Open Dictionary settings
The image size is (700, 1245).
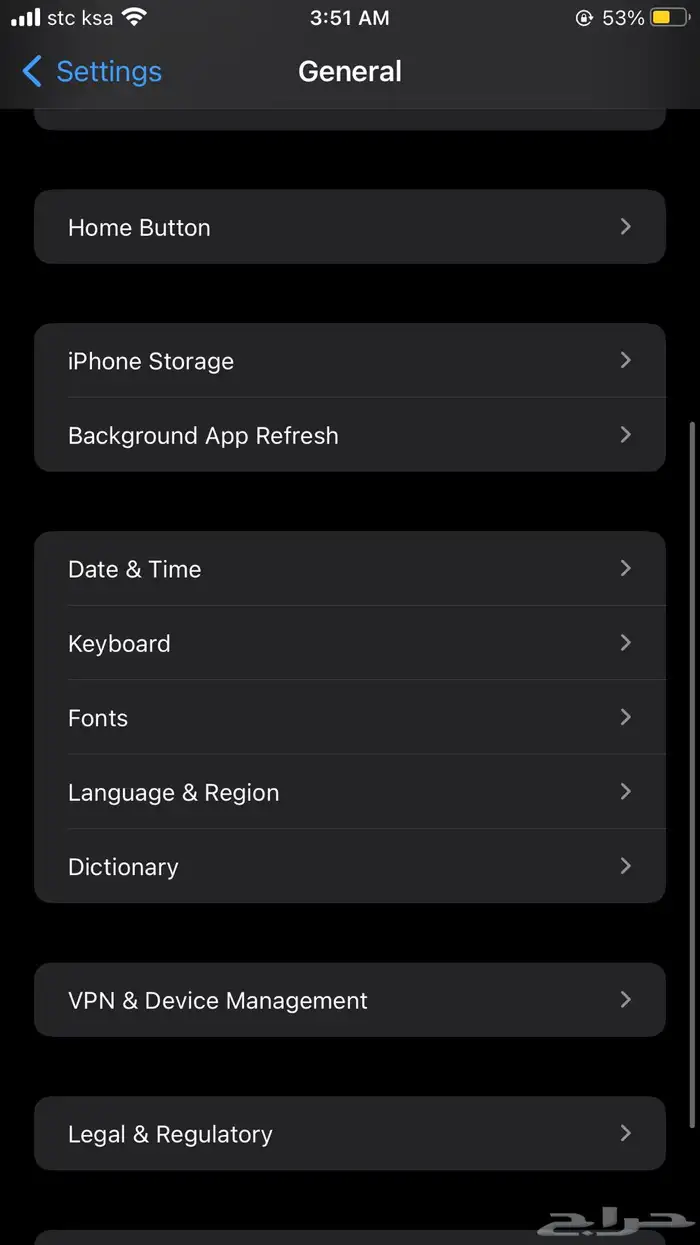(349, 866)
